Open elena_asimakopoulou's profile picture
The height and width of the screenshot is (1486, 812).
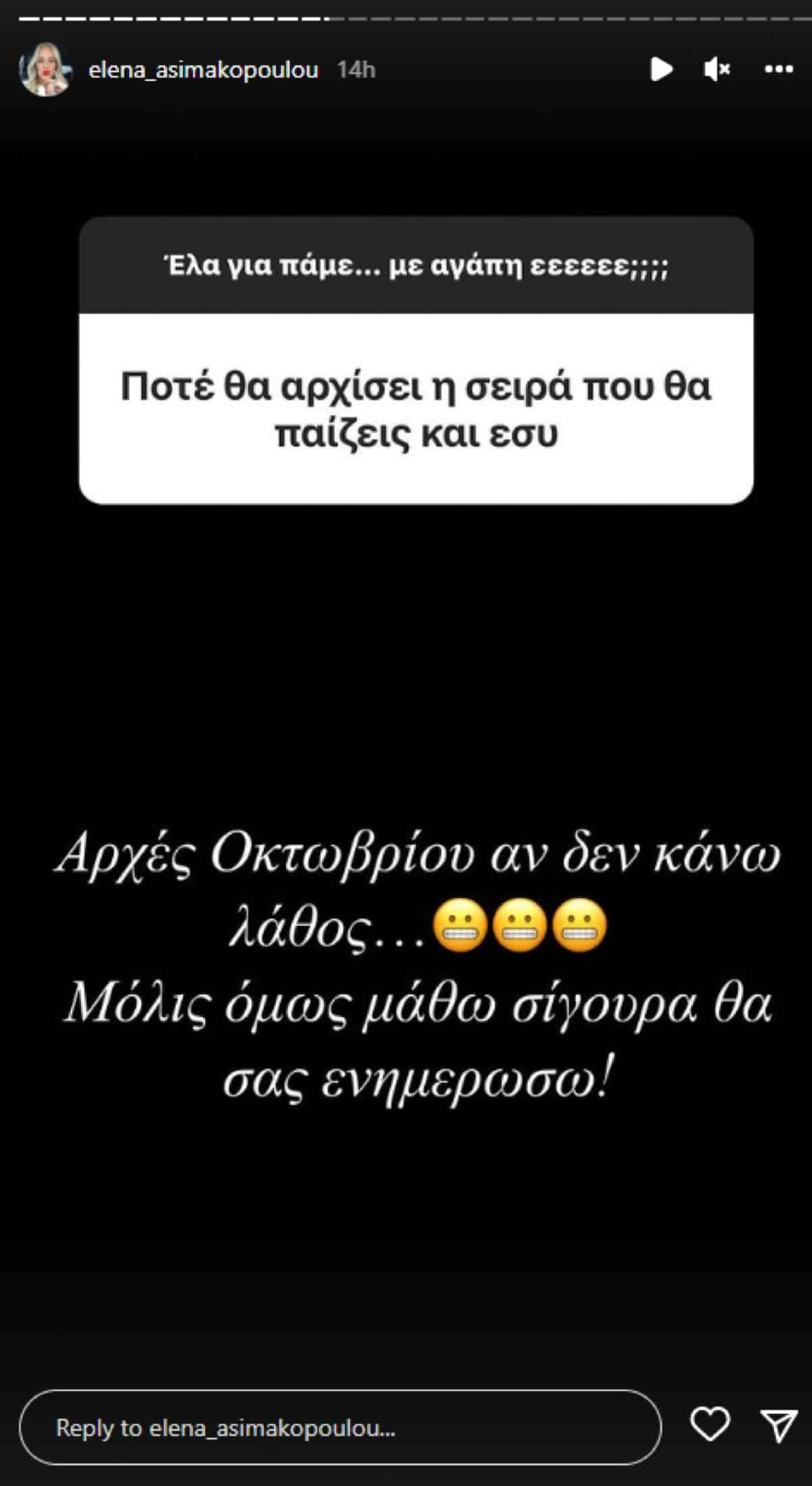click(45, 69)
